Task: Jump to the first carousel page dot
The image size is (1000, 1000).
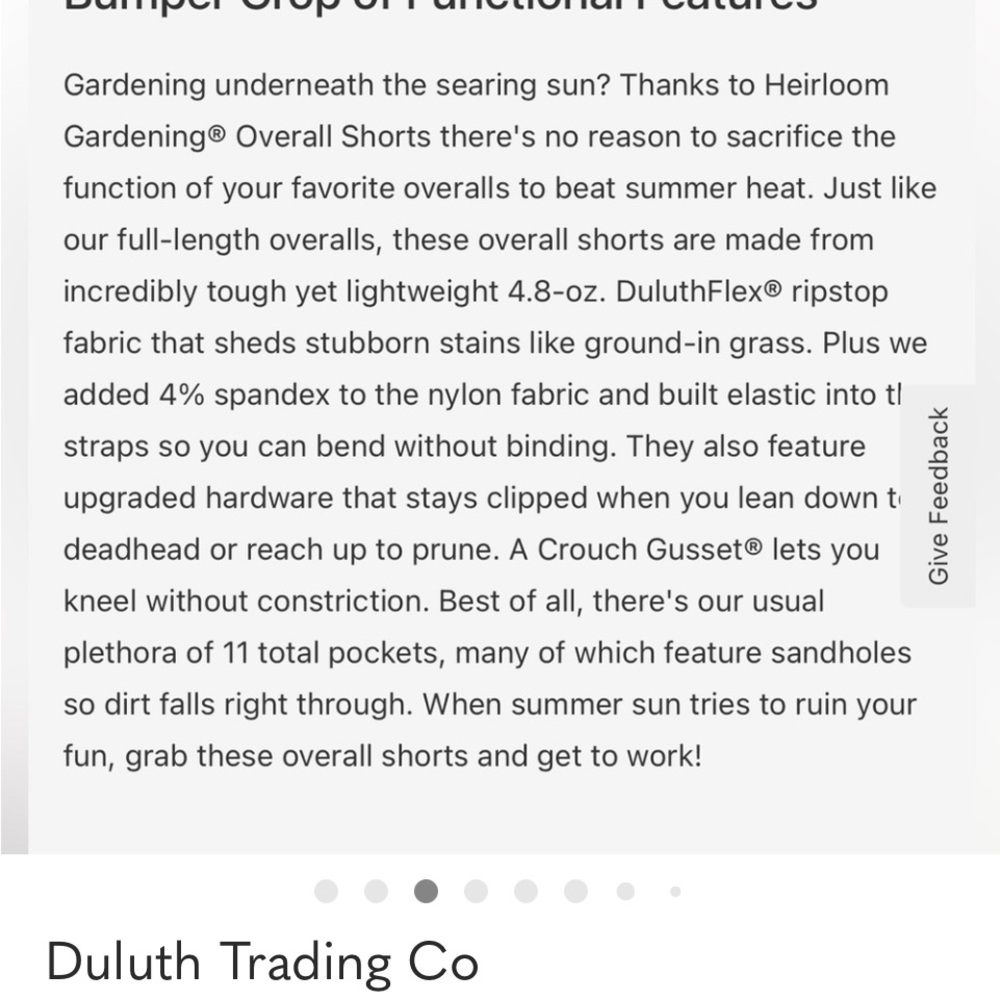Action: [326, 891]
